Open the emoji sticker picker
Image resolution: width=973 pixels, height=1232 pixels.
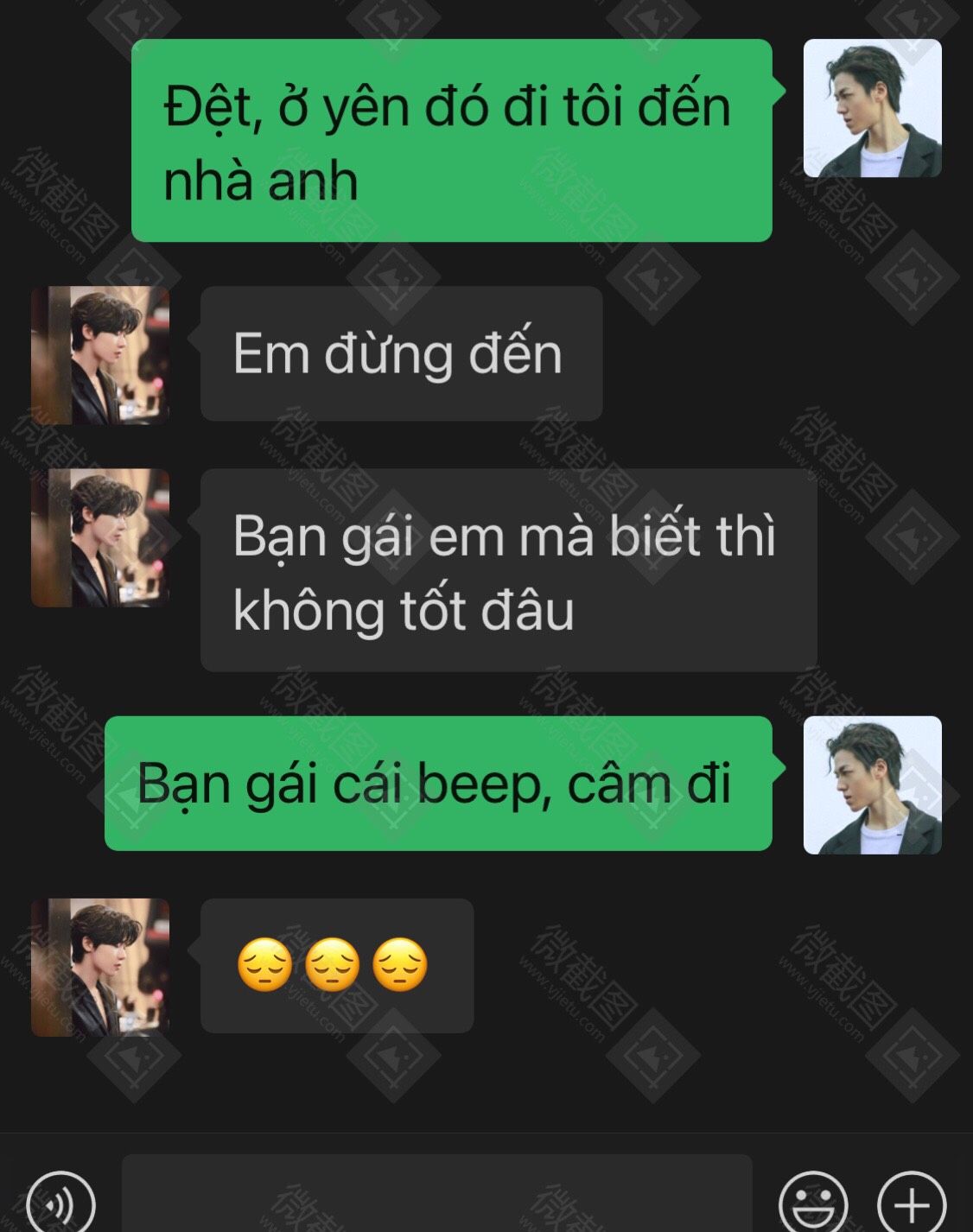(812, 1203)
